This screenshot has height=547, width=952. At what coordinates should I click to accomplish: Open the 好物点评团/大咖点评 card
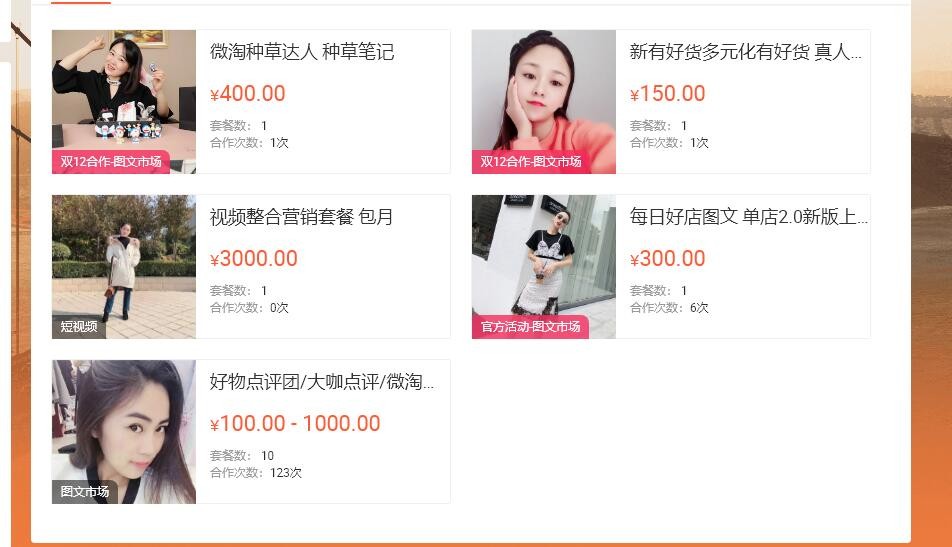click(x=322, y=382)
